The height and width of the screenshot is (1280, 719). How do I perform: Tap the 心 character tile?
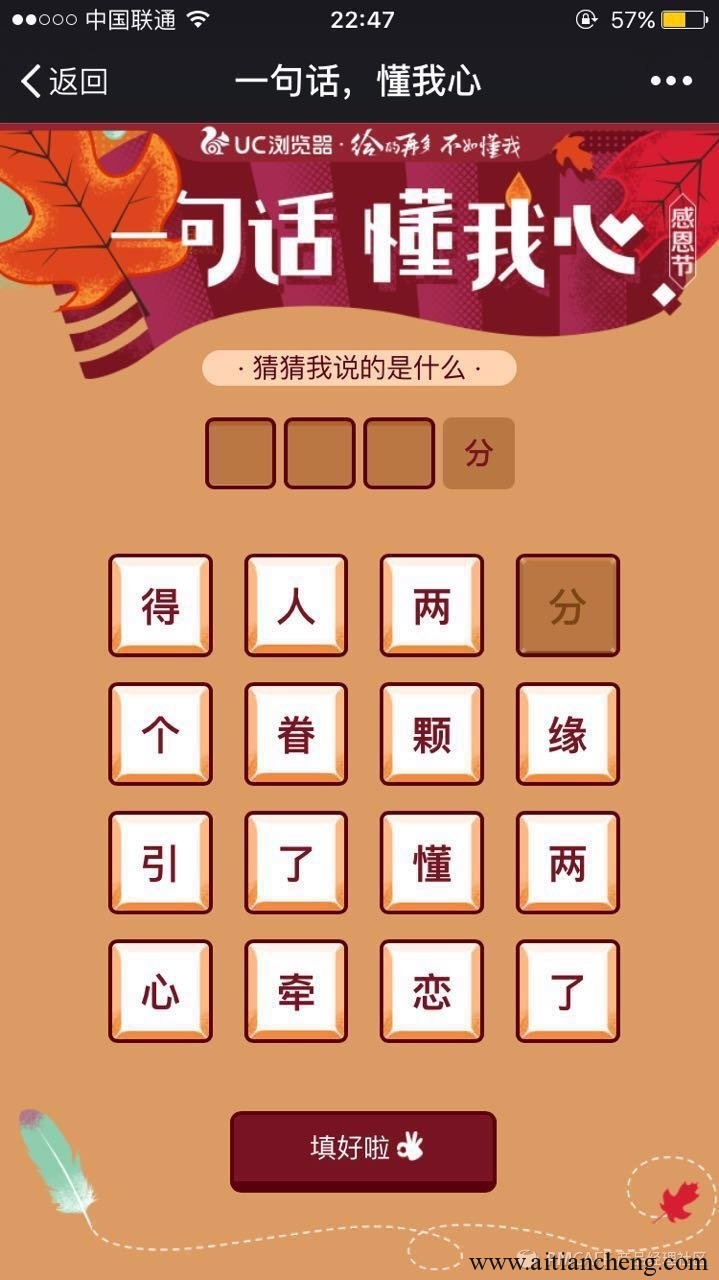[x=160, y=991]
